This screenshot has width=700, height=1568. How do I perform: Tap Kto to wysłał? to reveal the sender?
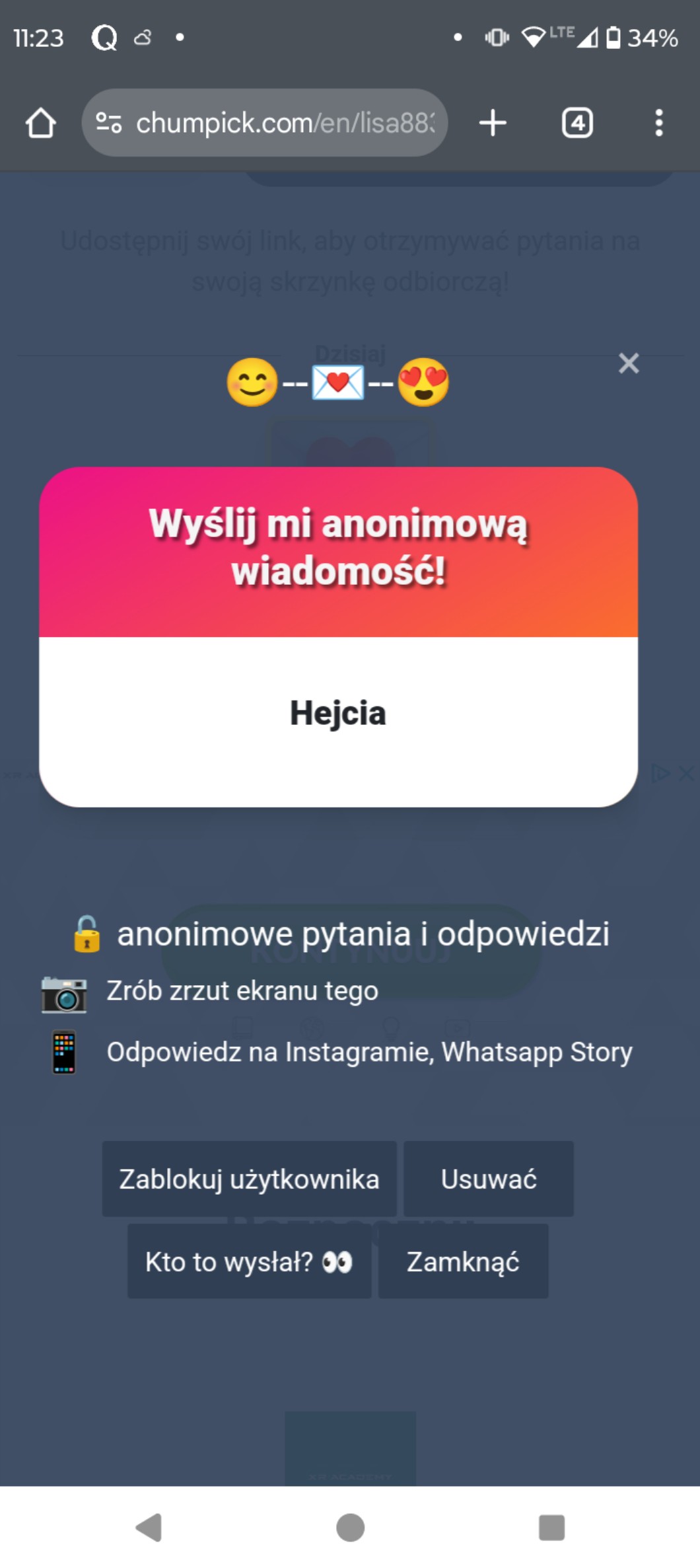(x=249, y=1261)
